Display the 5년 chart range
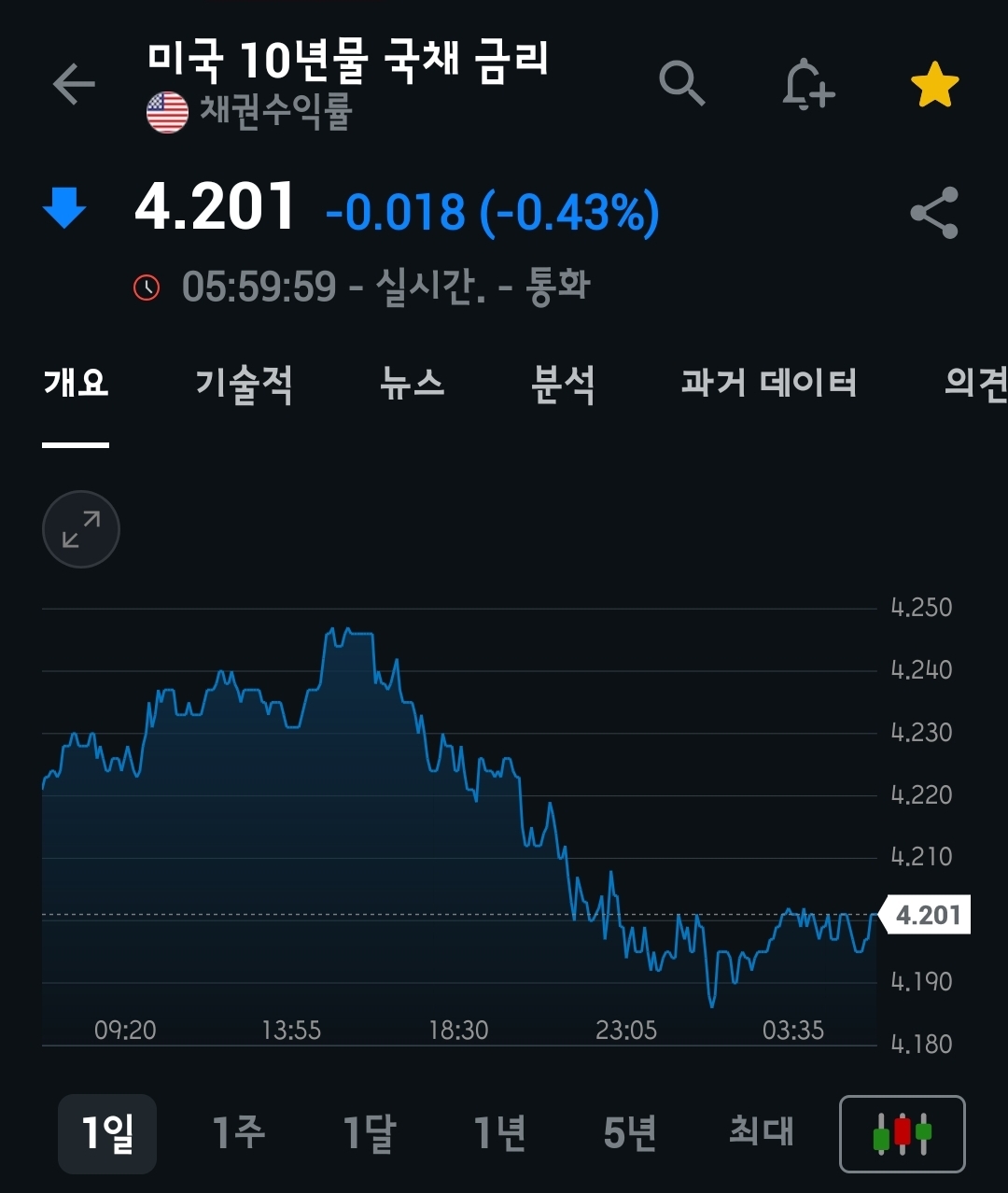Viewport: 1008px width, 1193px height. pos(630,1133)
